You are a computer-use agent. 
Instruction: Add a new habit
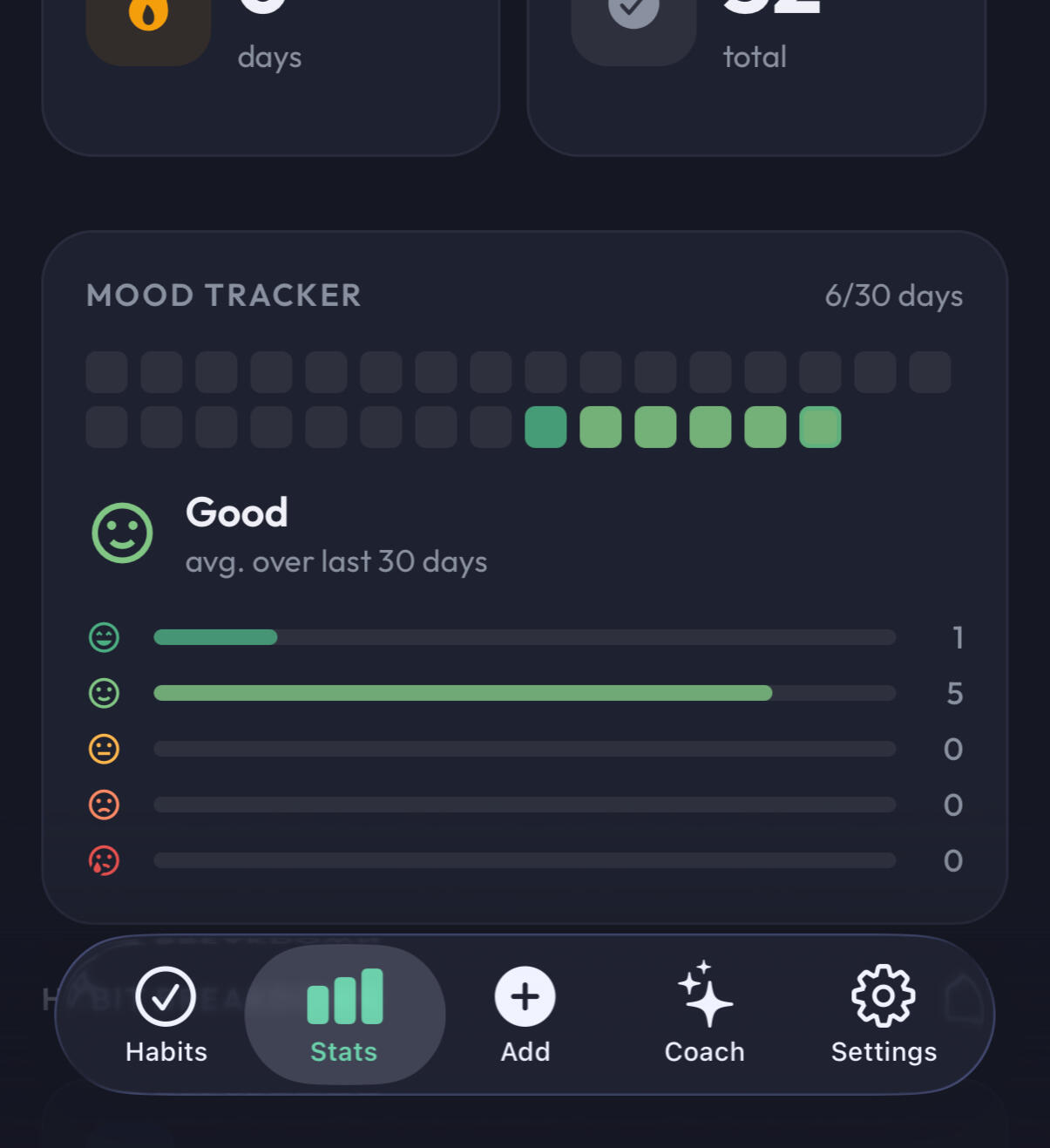pos(525,1014)
